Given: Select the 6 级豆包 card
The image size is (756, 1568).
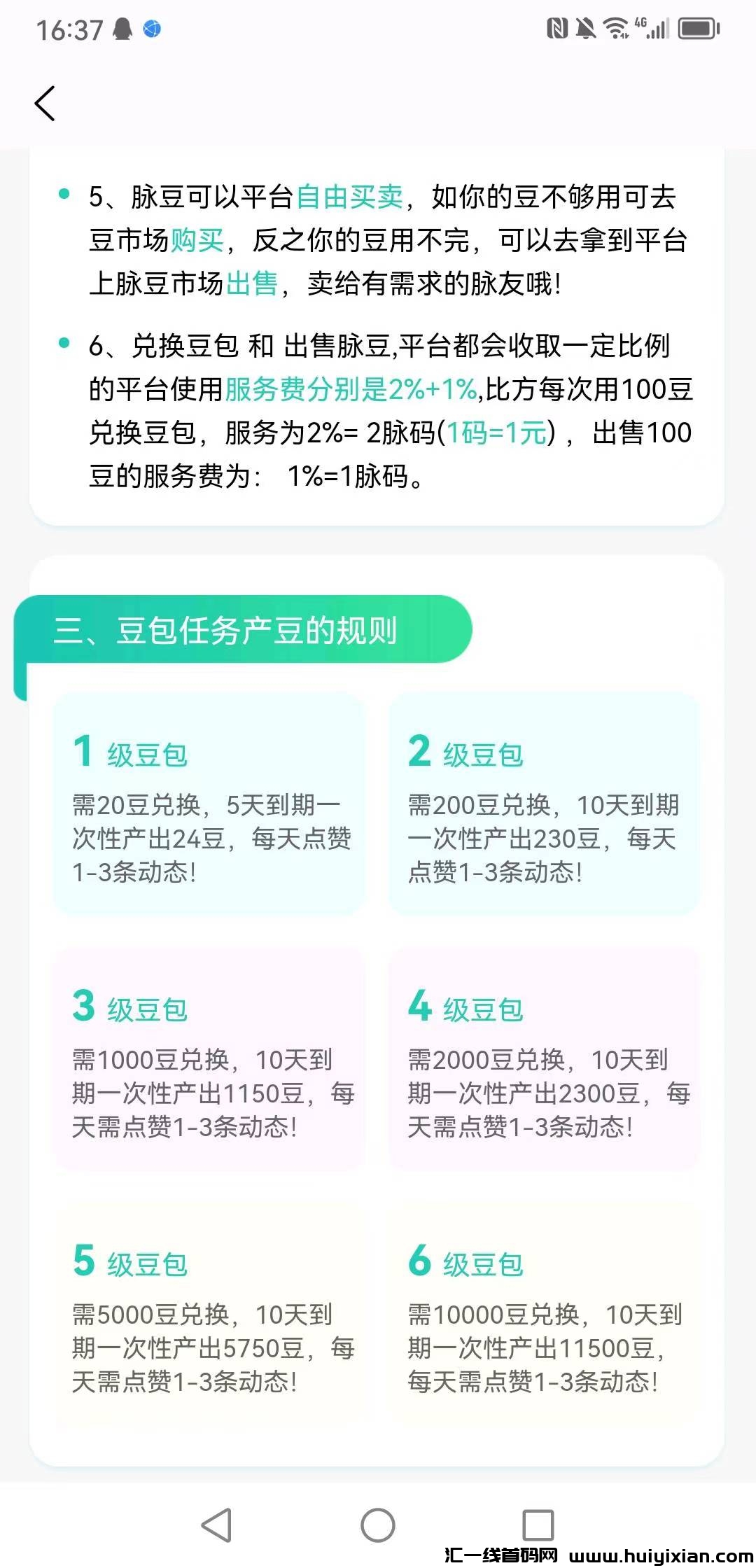Looking at the screenshot, I should click(x=545, y=1316).
